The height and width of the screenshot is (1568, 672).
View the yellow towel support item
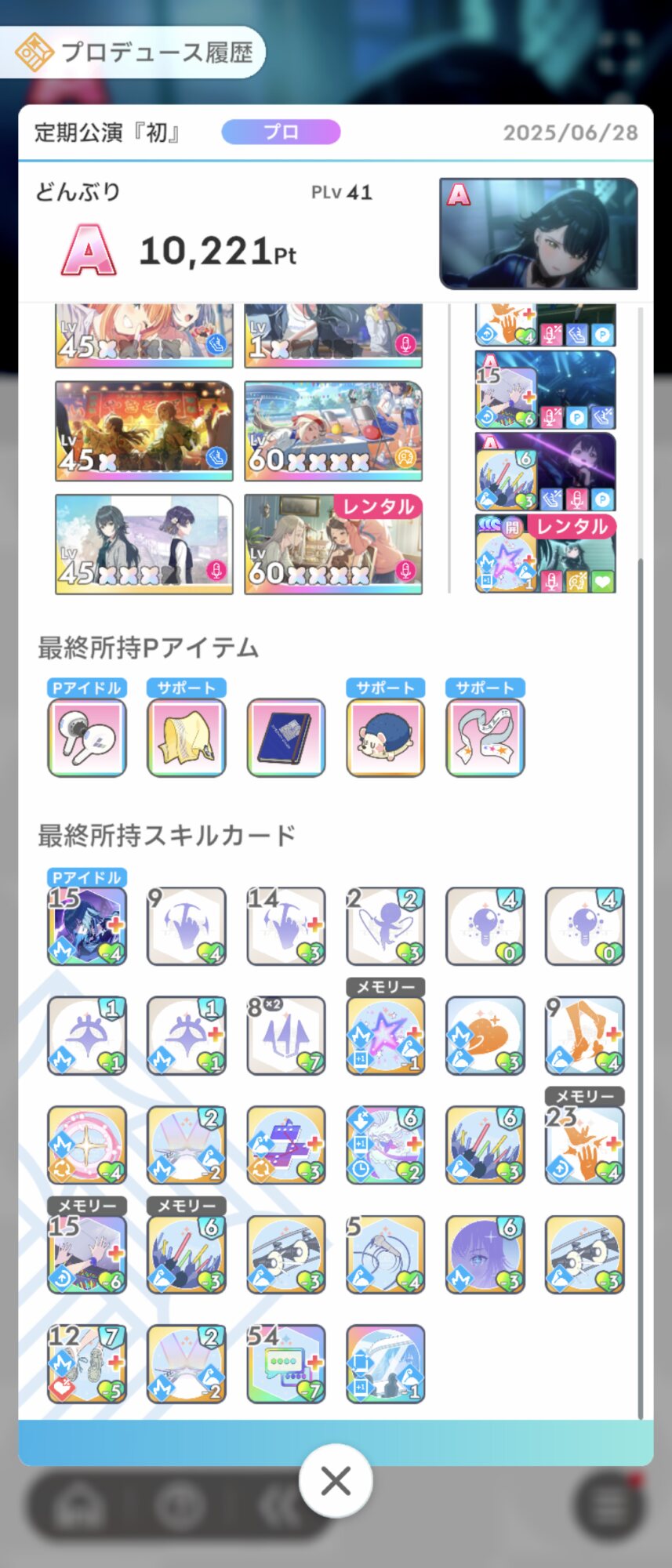click(187, 737)
